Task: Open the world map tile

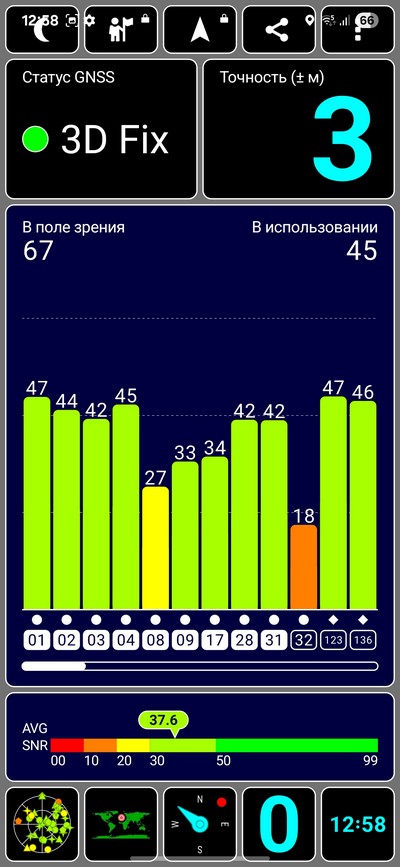Action: tap(121, 824)
